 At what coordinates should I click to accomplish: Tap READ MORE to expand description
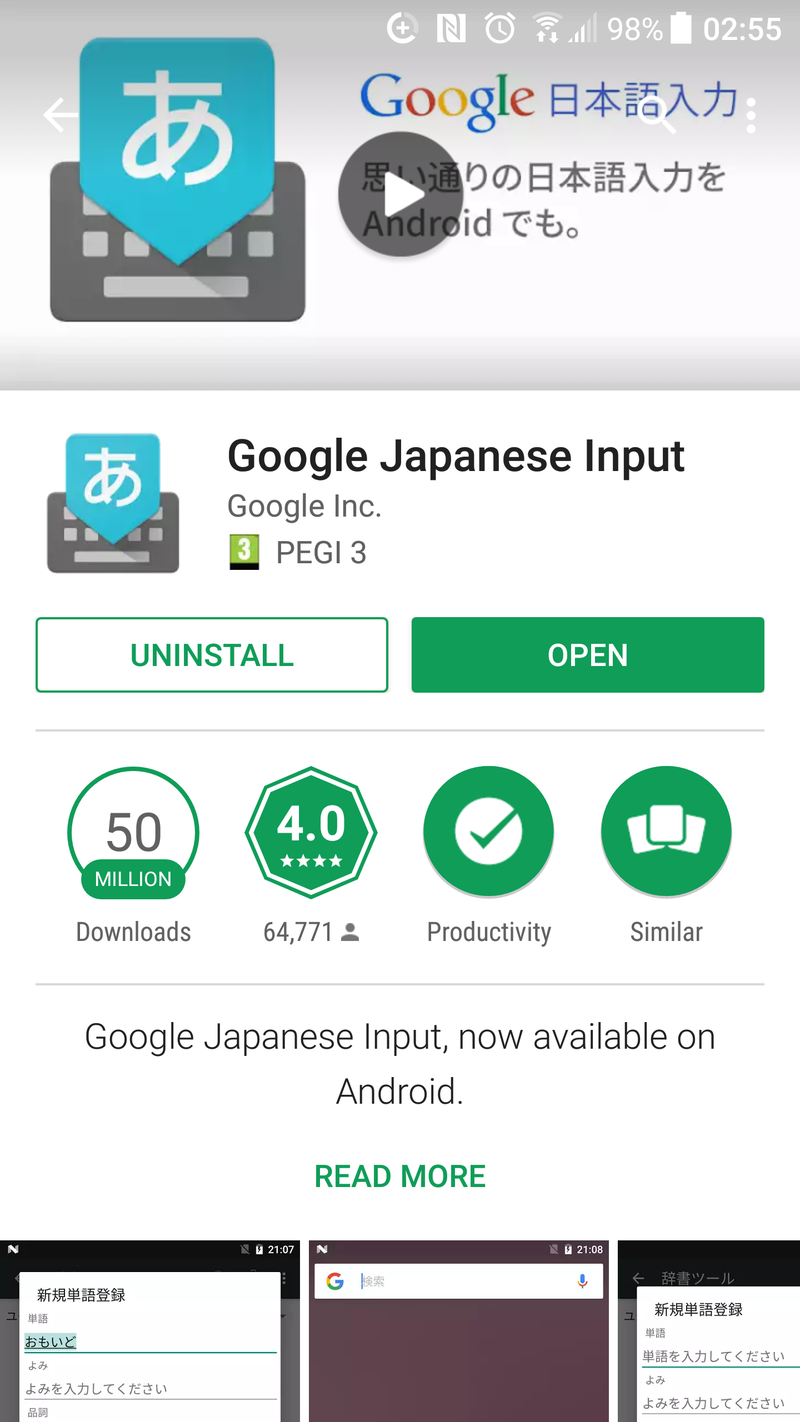(x=400, y=1176)
